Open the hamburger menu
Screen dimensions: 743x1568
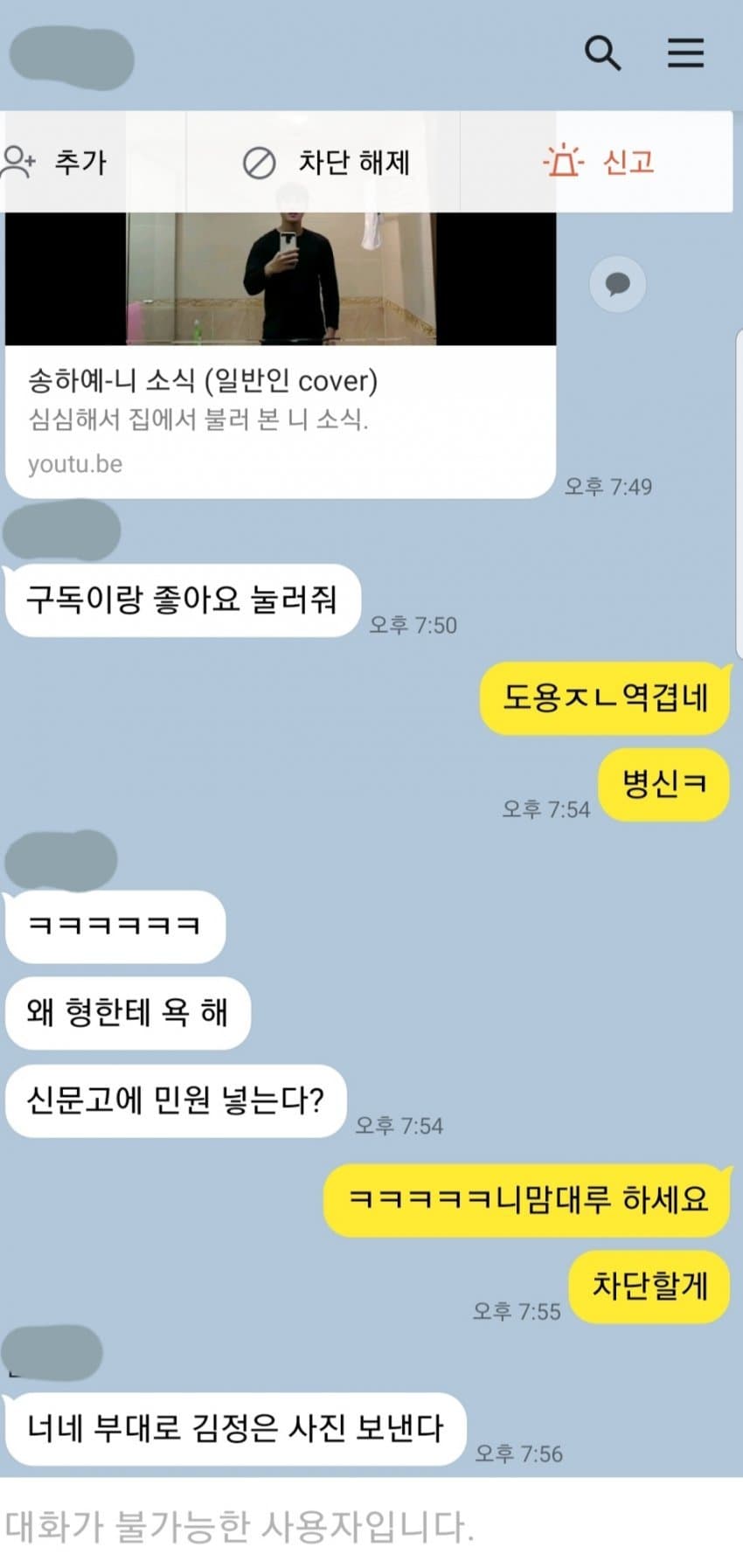point(685,53)
